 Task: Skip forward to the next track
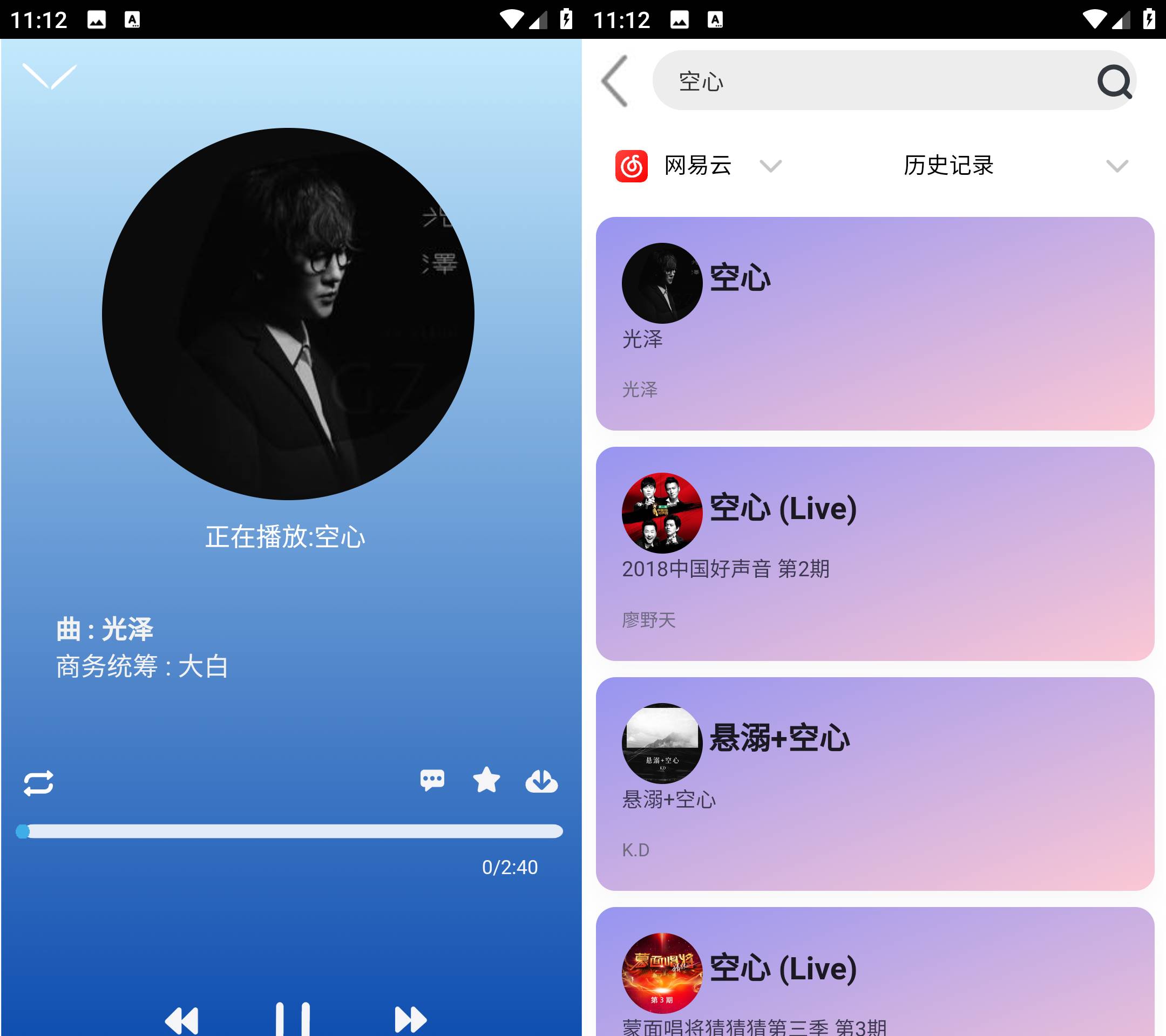[410, 1019]
